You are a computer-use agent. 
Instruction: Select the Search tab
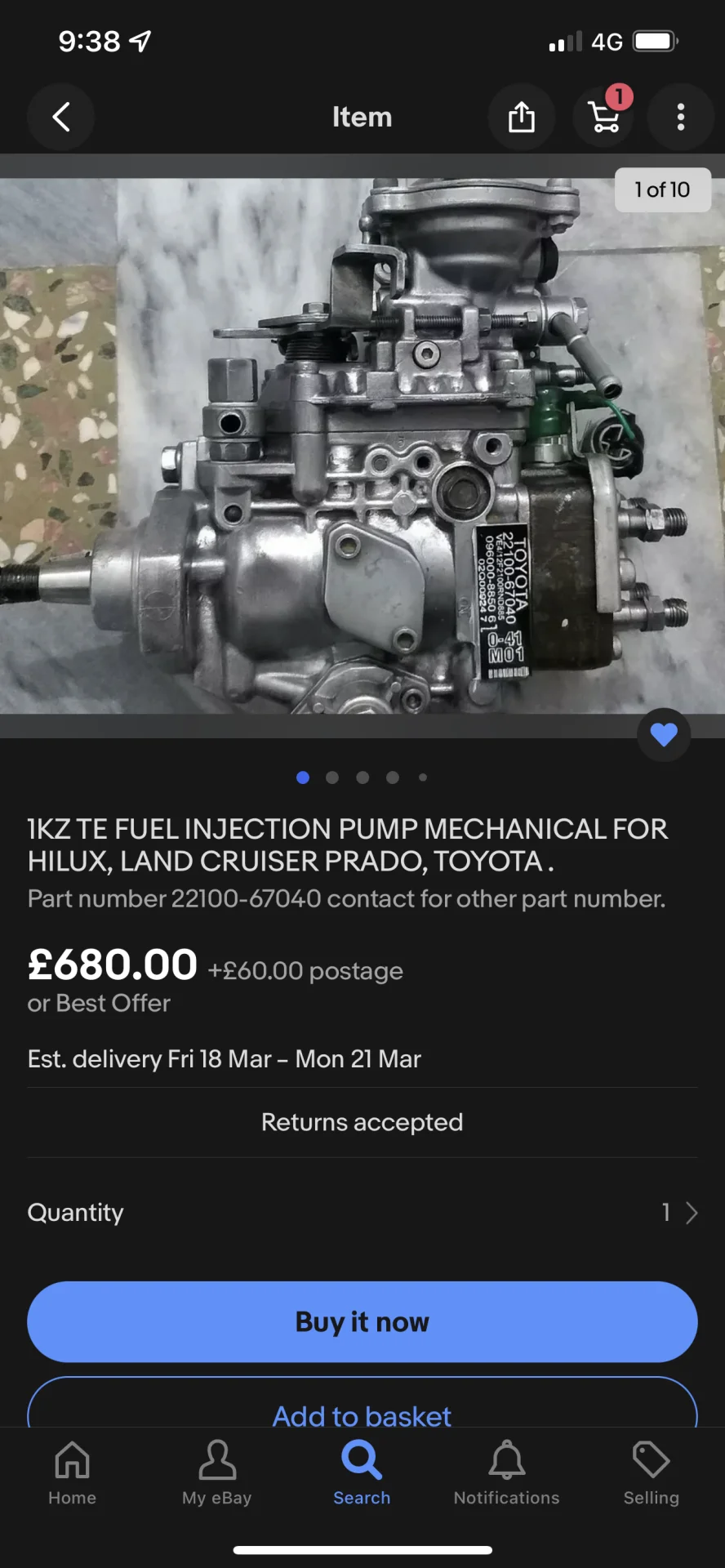[x=362, y=1473]
